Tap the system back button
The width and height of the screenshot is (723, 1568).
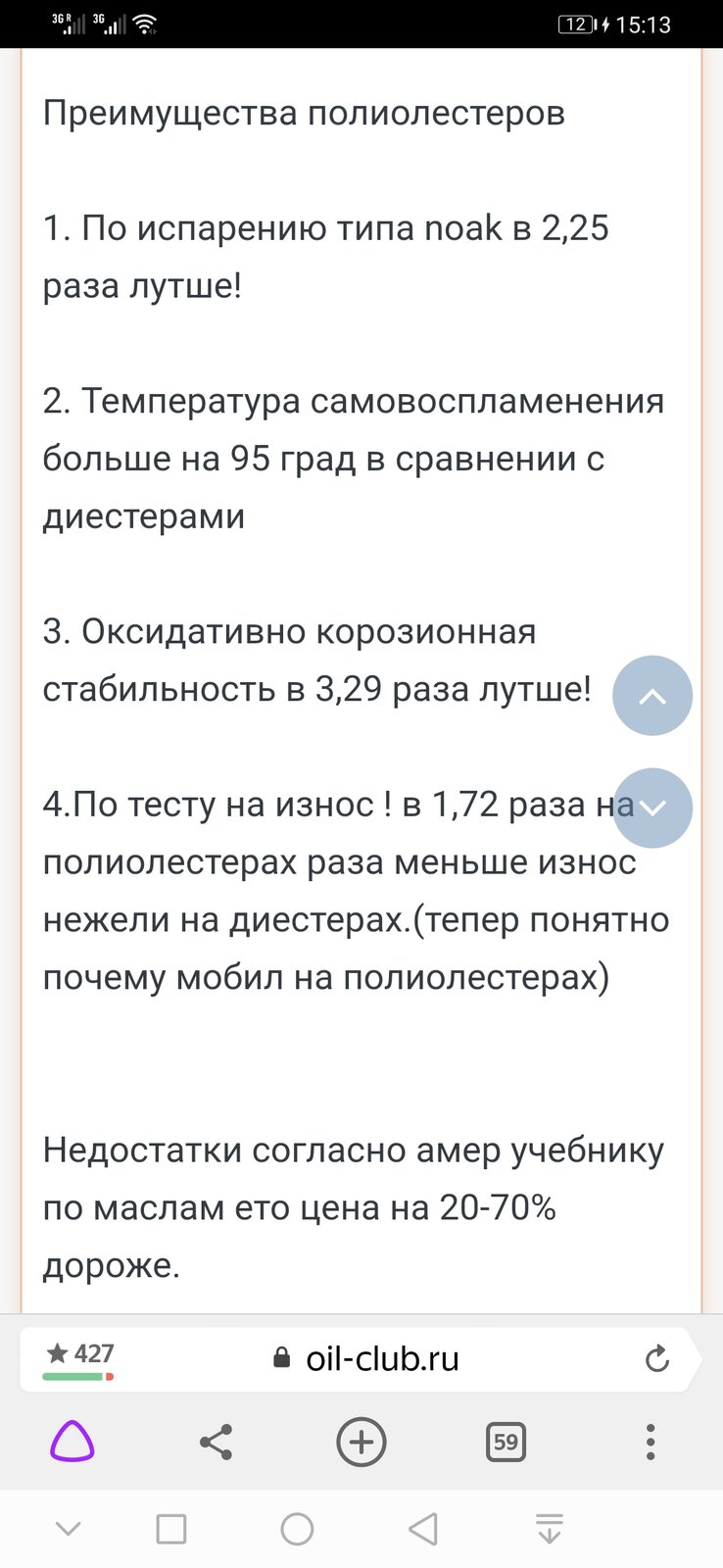pyautogui.click(x=423, y=1529)
